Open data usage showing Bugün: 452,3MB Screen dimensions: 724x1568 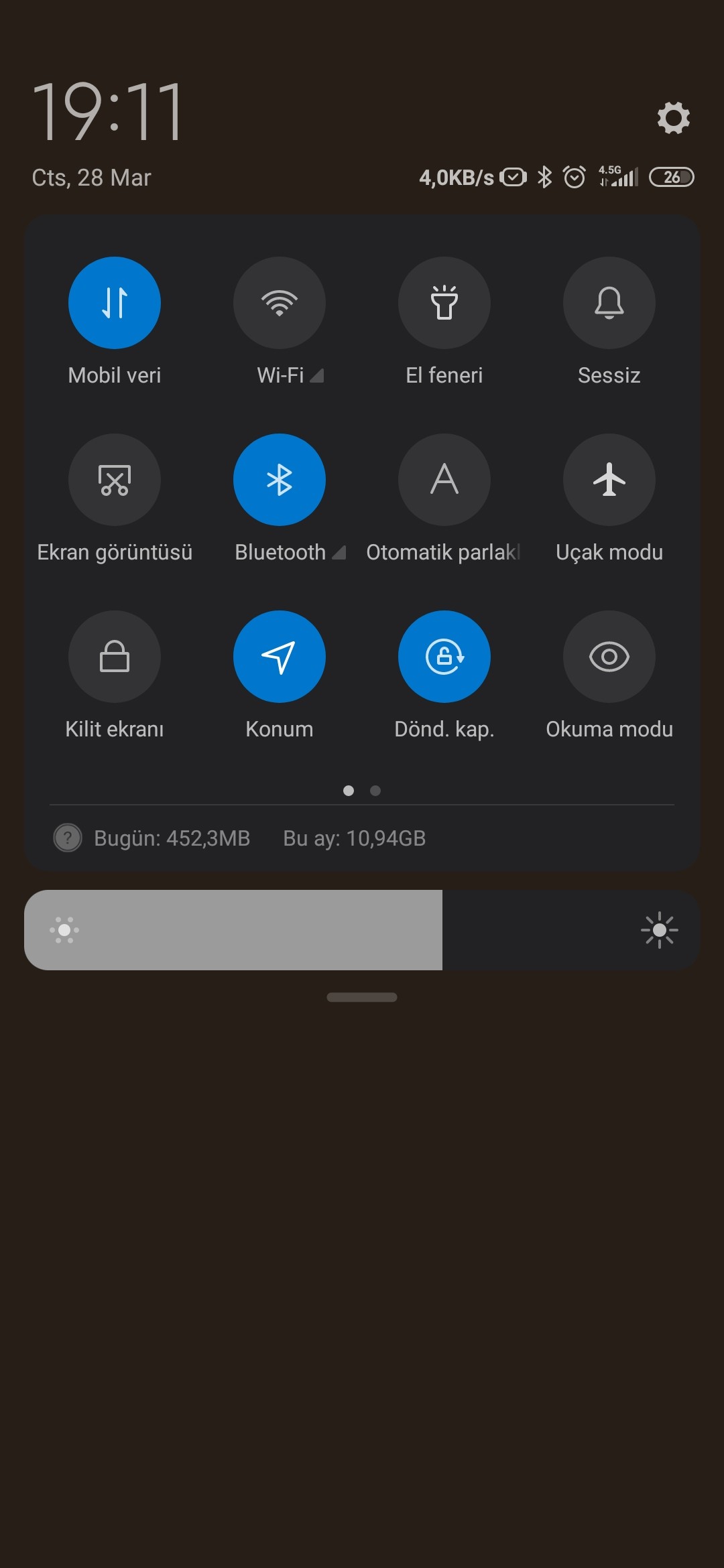click(x=172, y=838)
